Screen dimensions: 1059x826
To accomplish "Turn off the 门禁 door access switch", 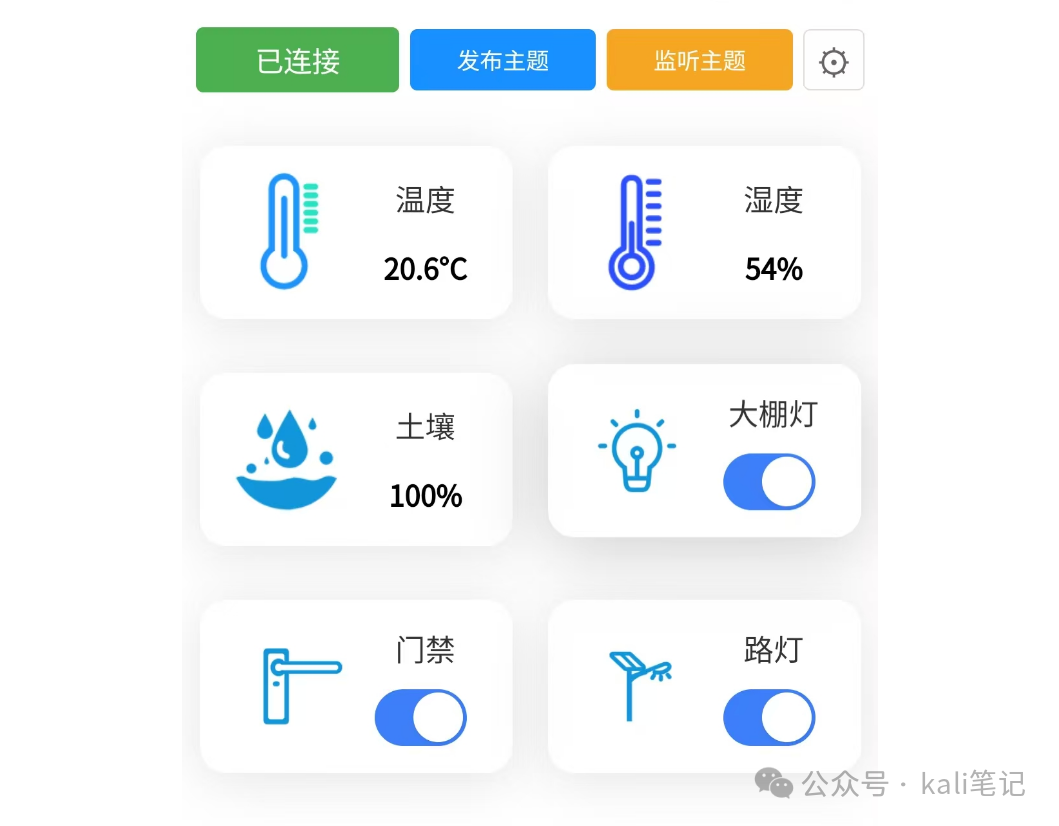I will [420, 717].
